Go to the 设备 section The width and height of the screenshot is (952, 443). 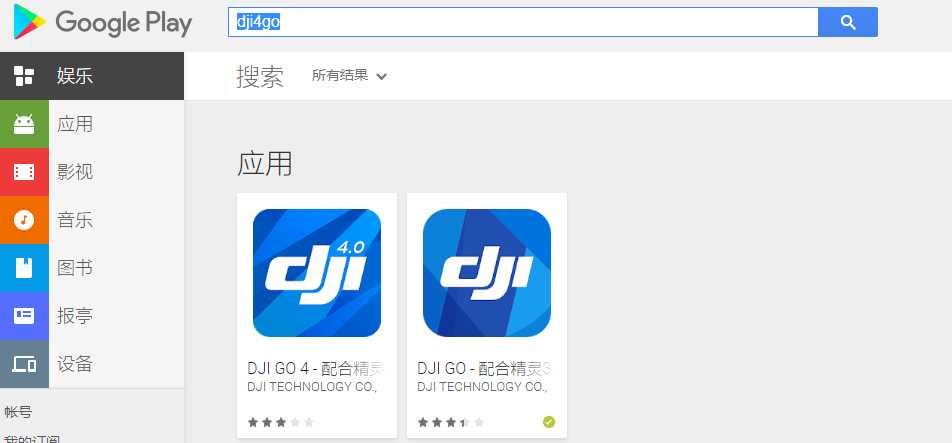pyautogui.click(x=92, y=364)
